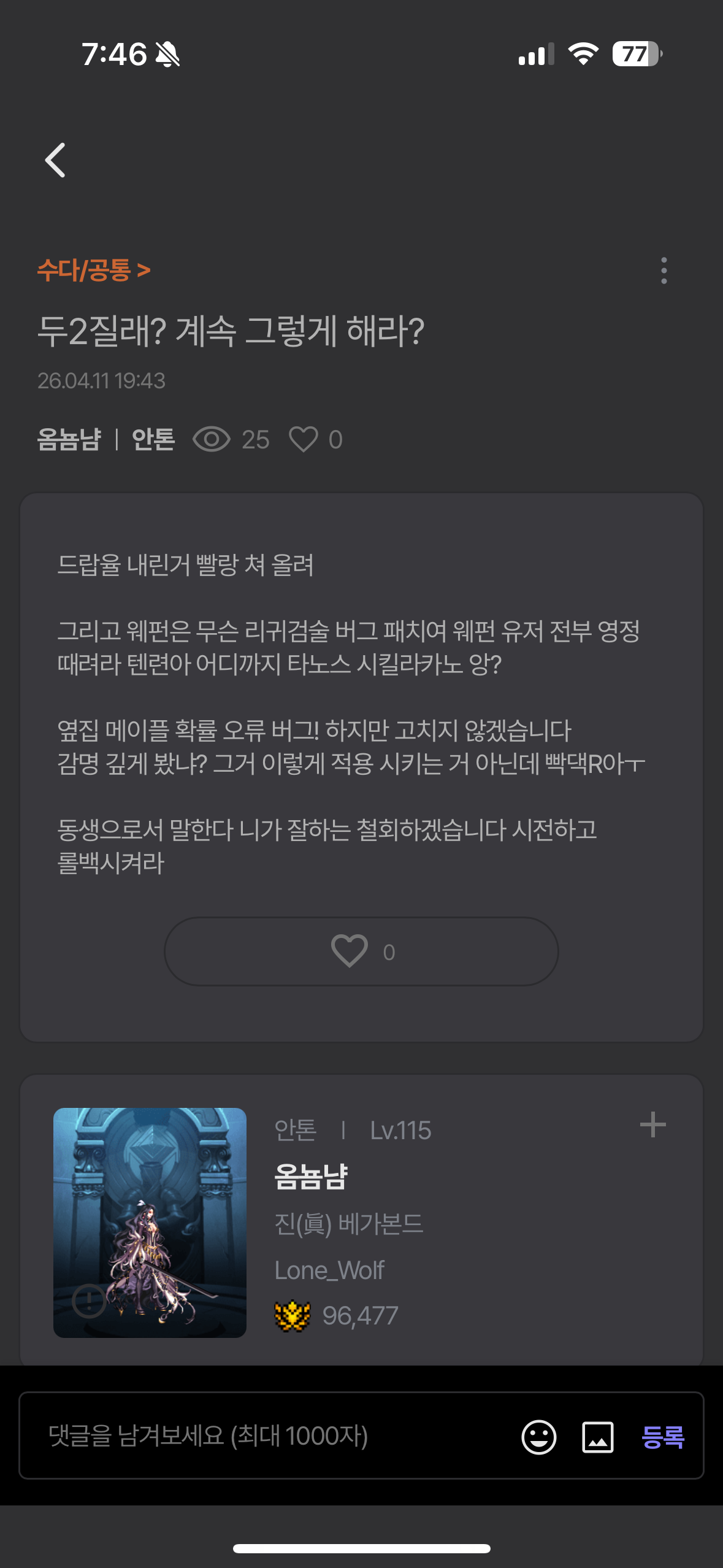Tap the plus icon on profile card
This screenshot has height=1568, width=723.
pyautogui.click(x=652, y=1124)
